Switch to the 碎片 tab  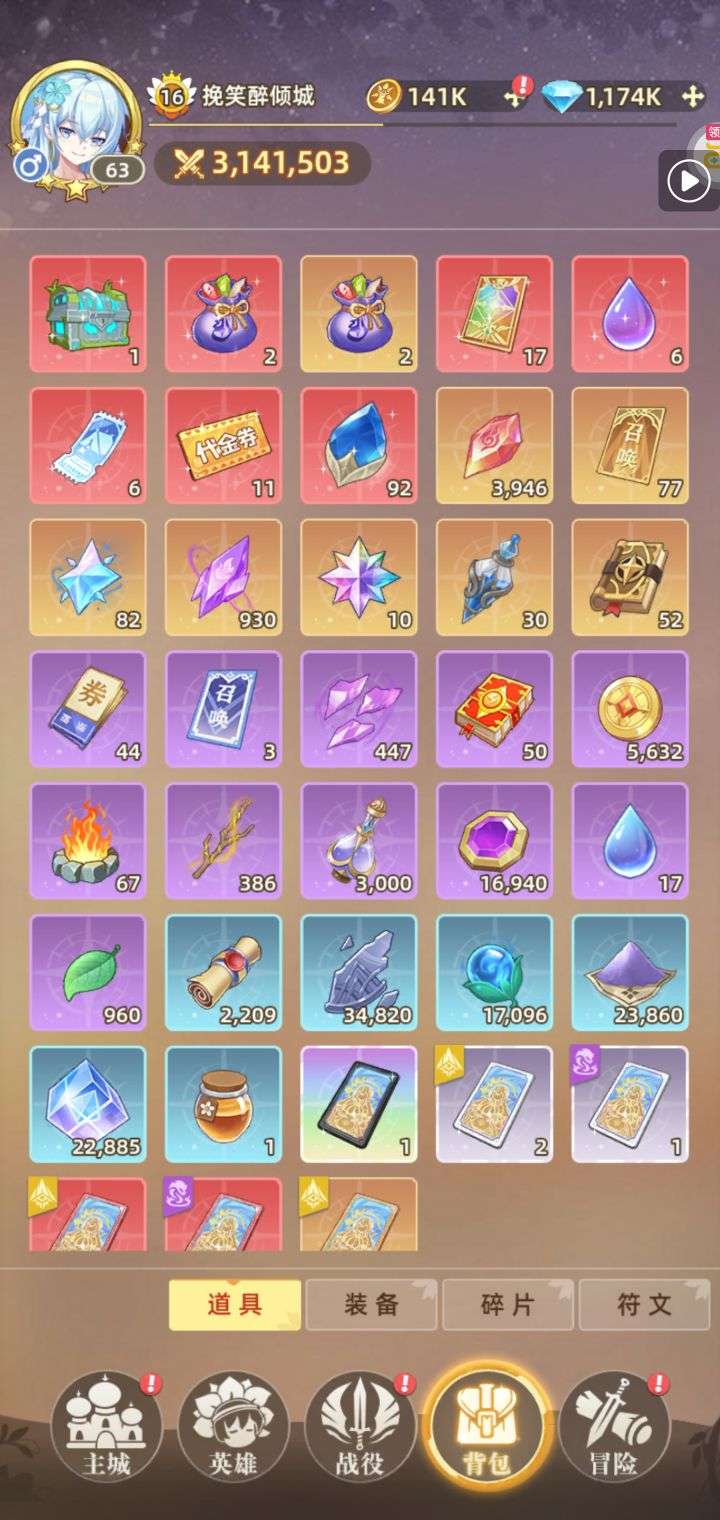point(507,1305)
